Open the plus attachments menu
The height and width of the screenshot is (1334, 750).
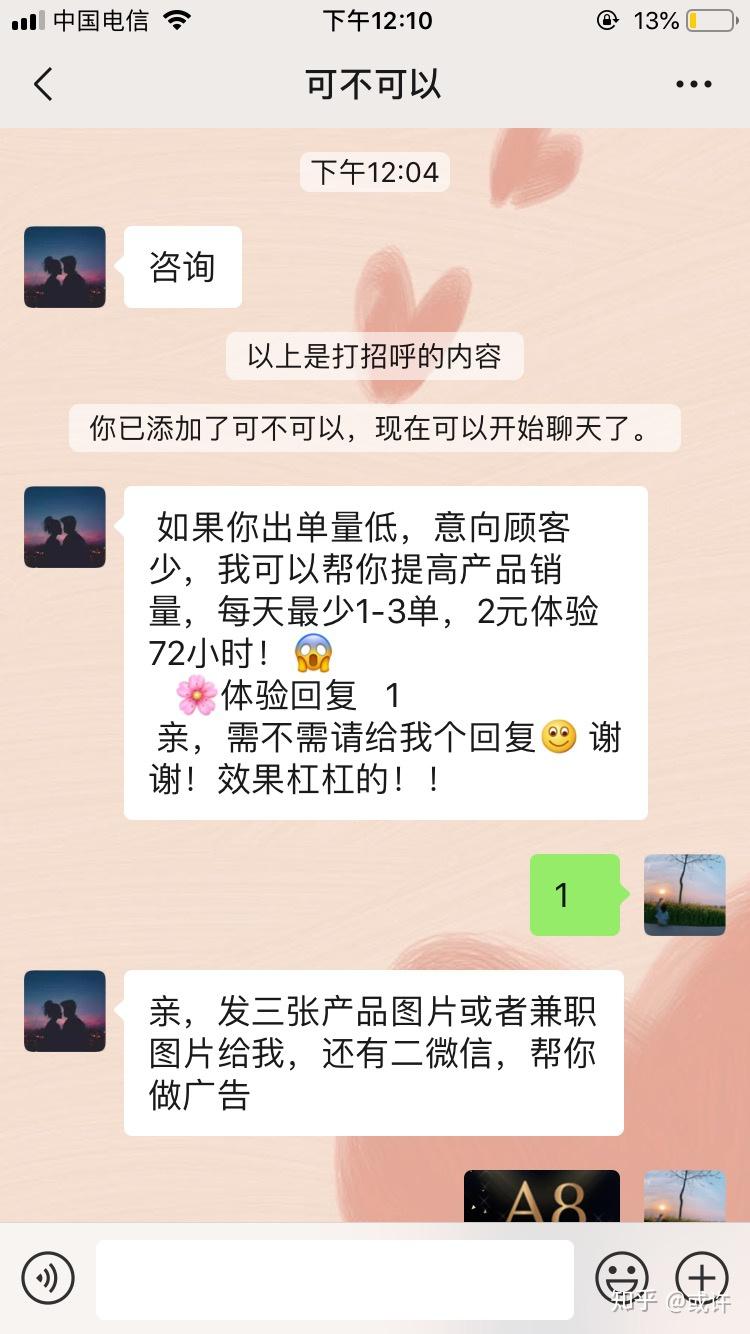pyautogui.click(x=701, y=1278)
